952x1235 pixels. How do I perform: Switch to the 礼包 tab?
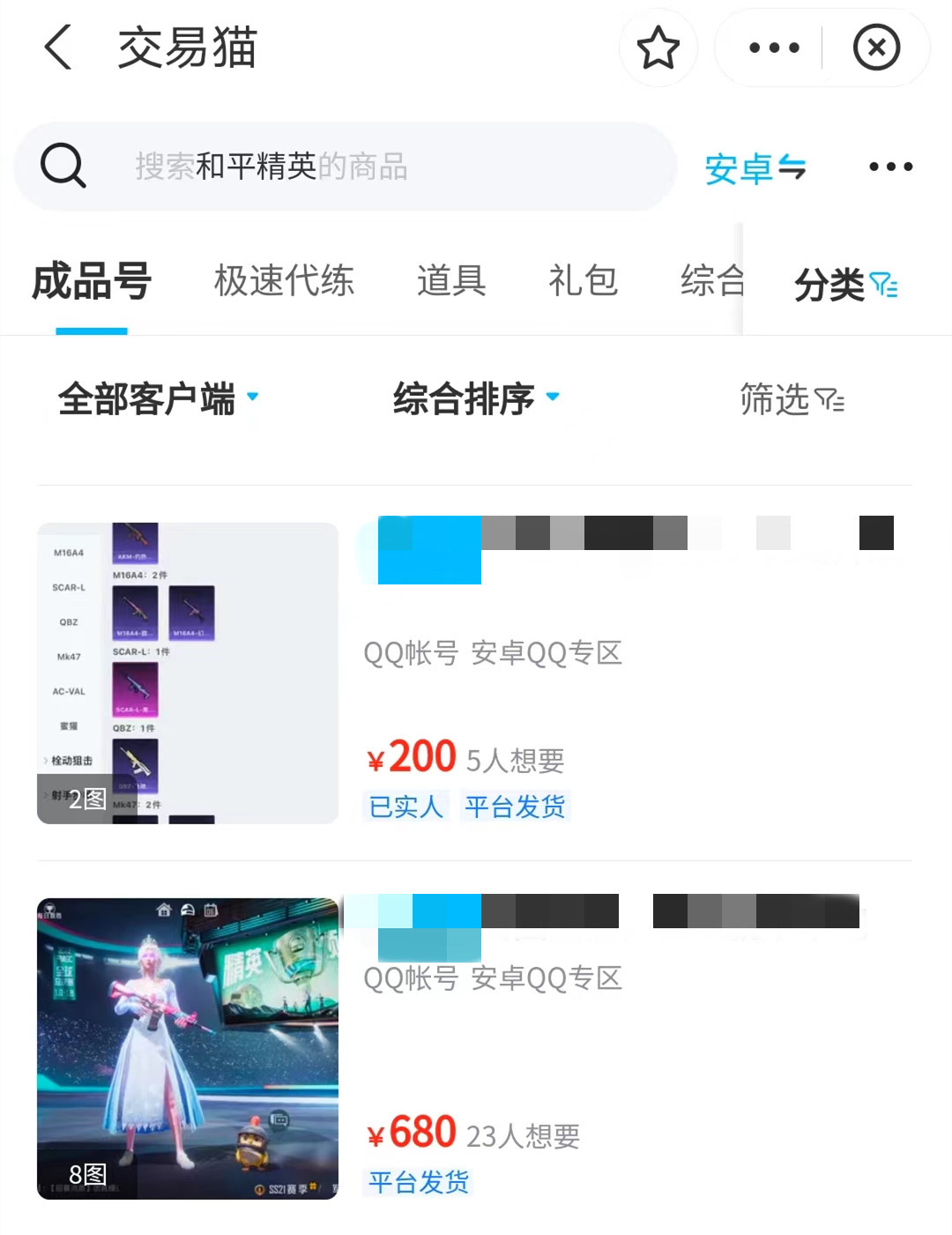[583, 281]
